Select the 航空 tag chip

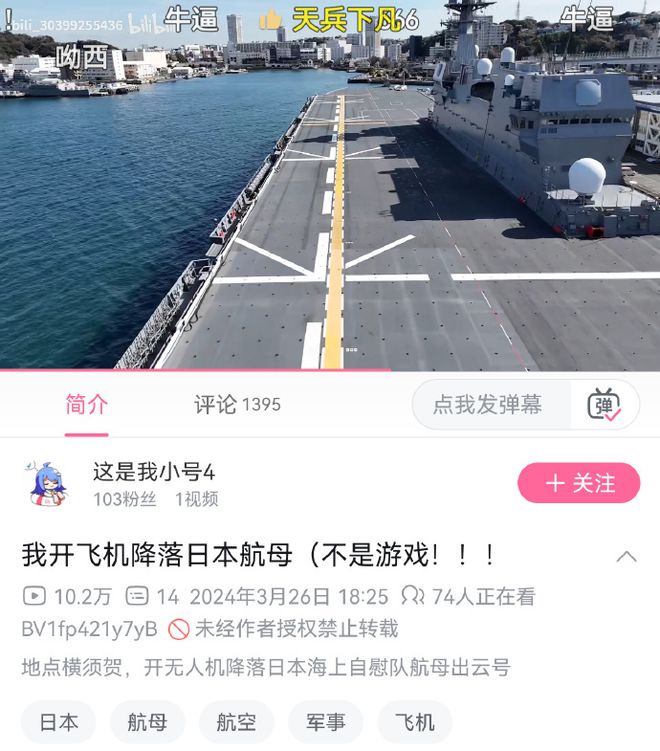236,722
